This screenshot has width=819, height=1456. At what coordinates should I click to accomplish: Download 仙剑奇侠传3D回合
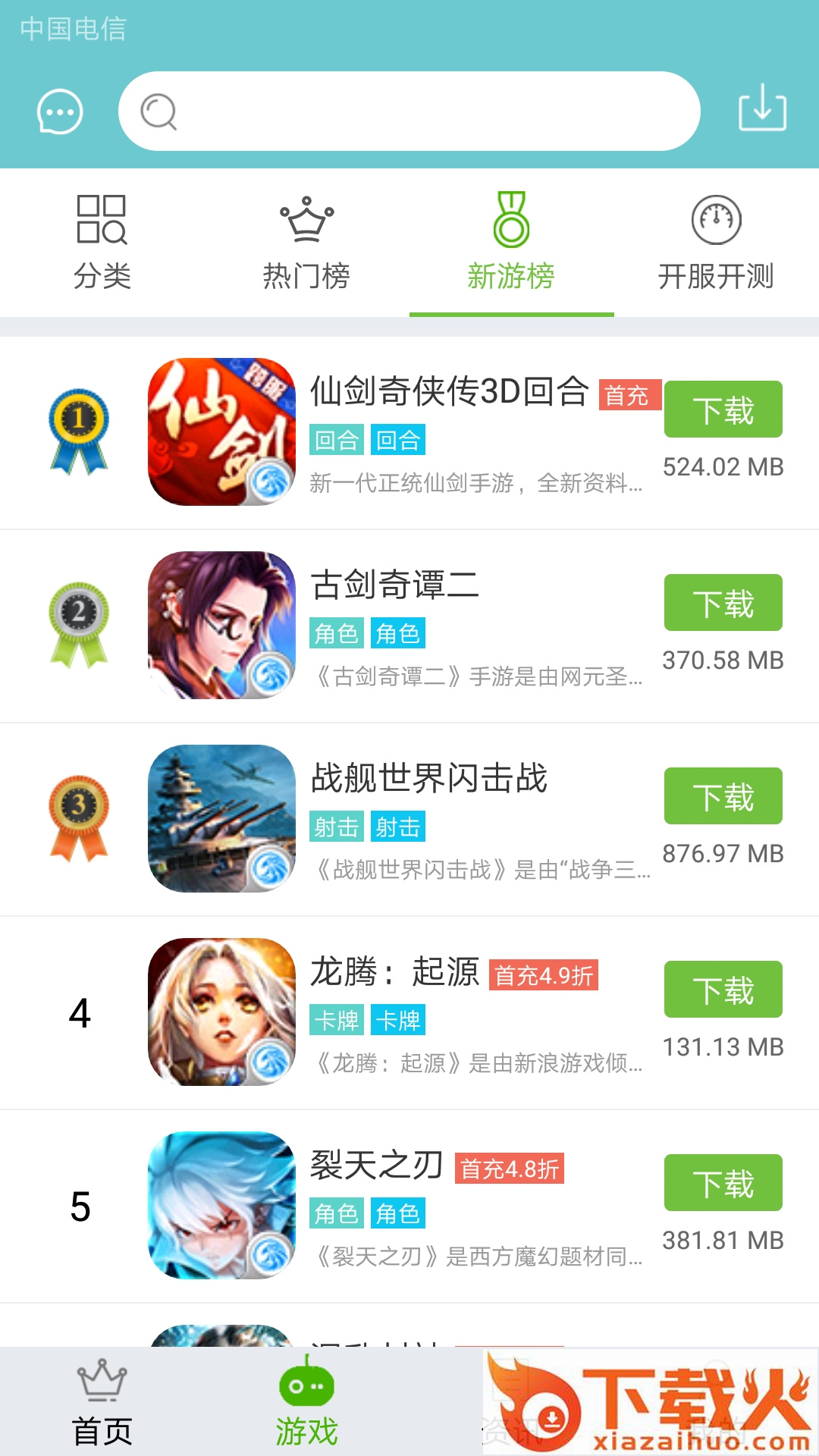pyautogui.click(x=723, y=409)
